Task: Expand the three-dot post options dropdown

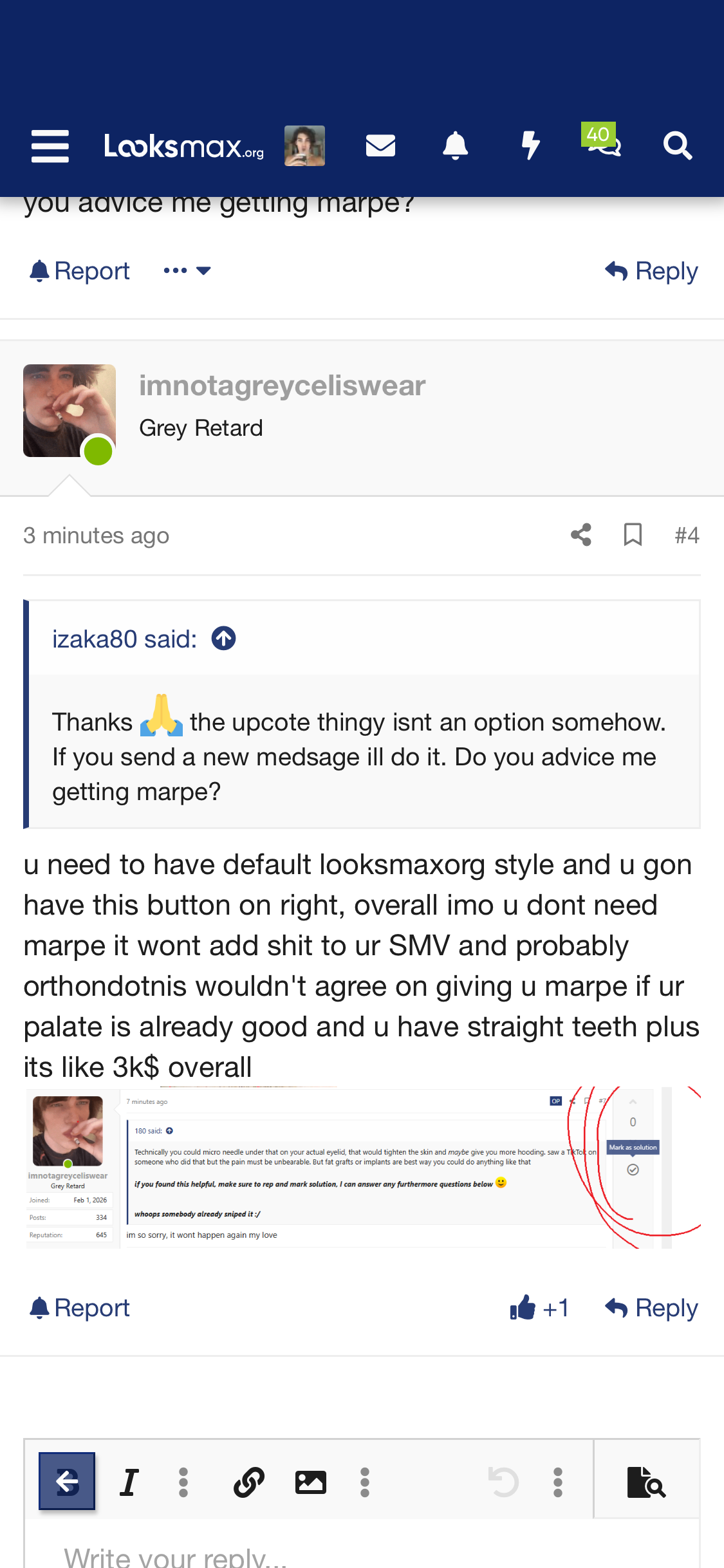Action: [187, 271]
